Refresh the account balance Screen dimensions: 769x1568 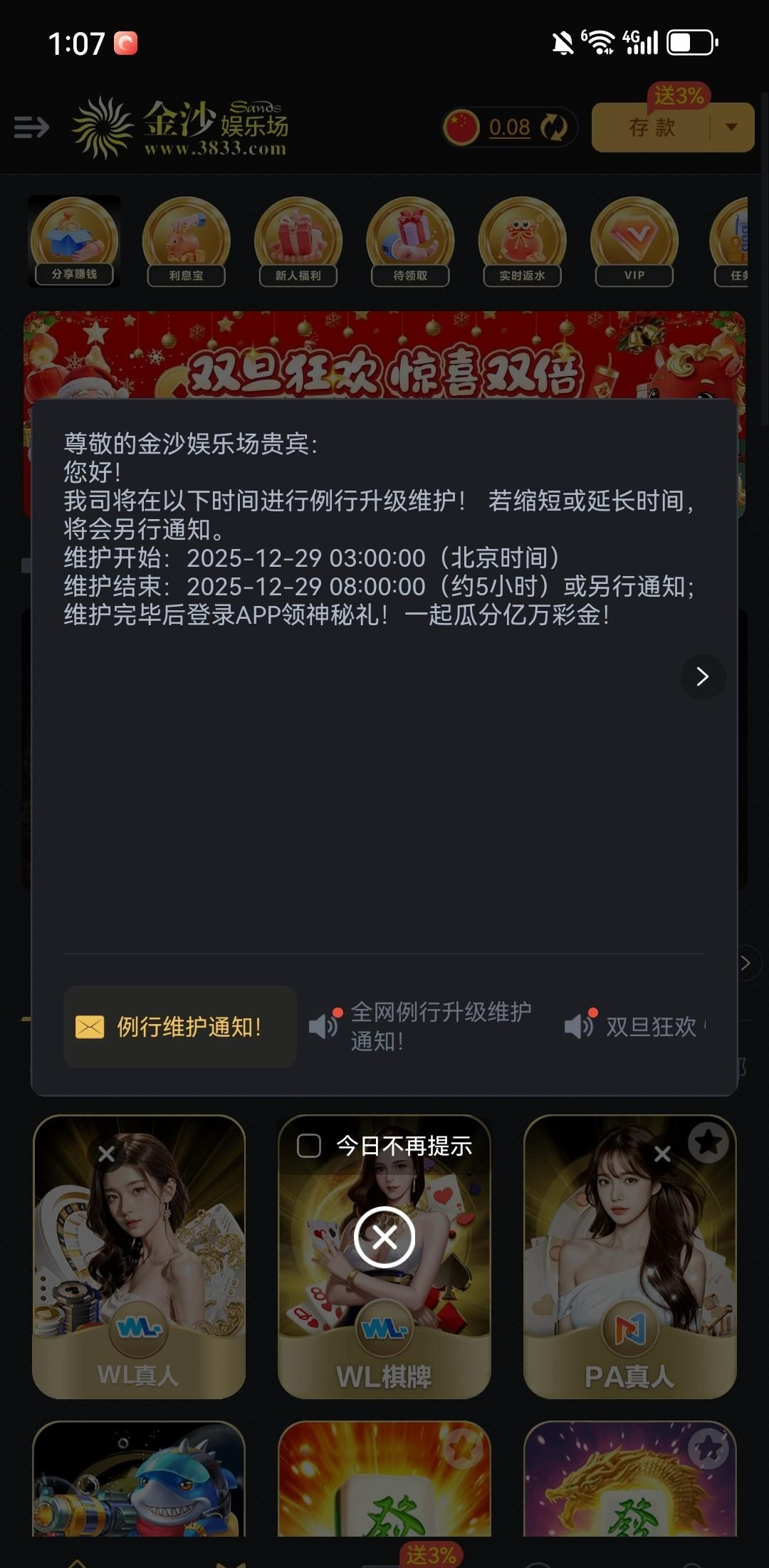[x=553, y=127]
